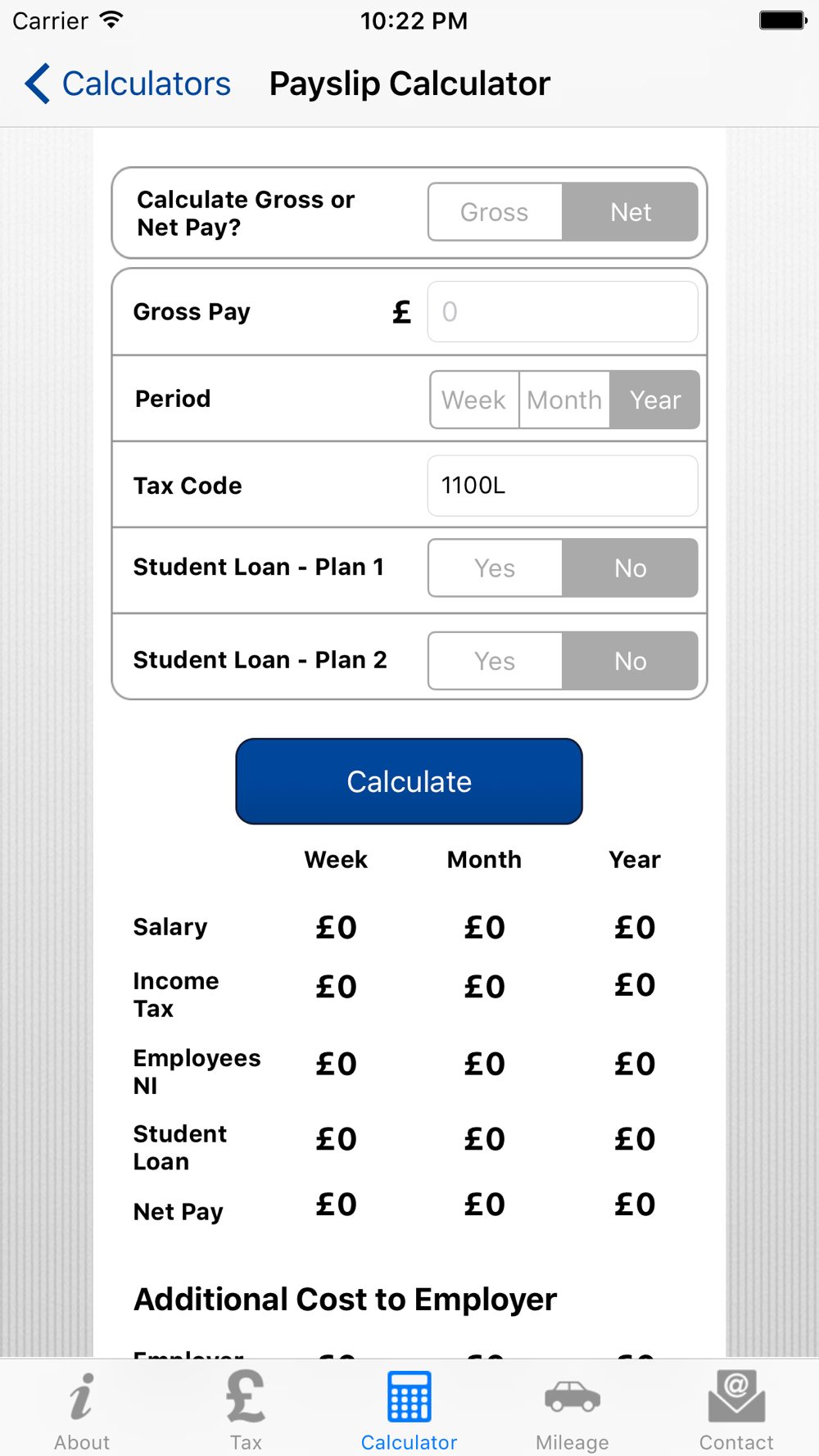Open the About tab
Image resolution: width=819 pixels, height=1456 pixels.
[82, 1410]
